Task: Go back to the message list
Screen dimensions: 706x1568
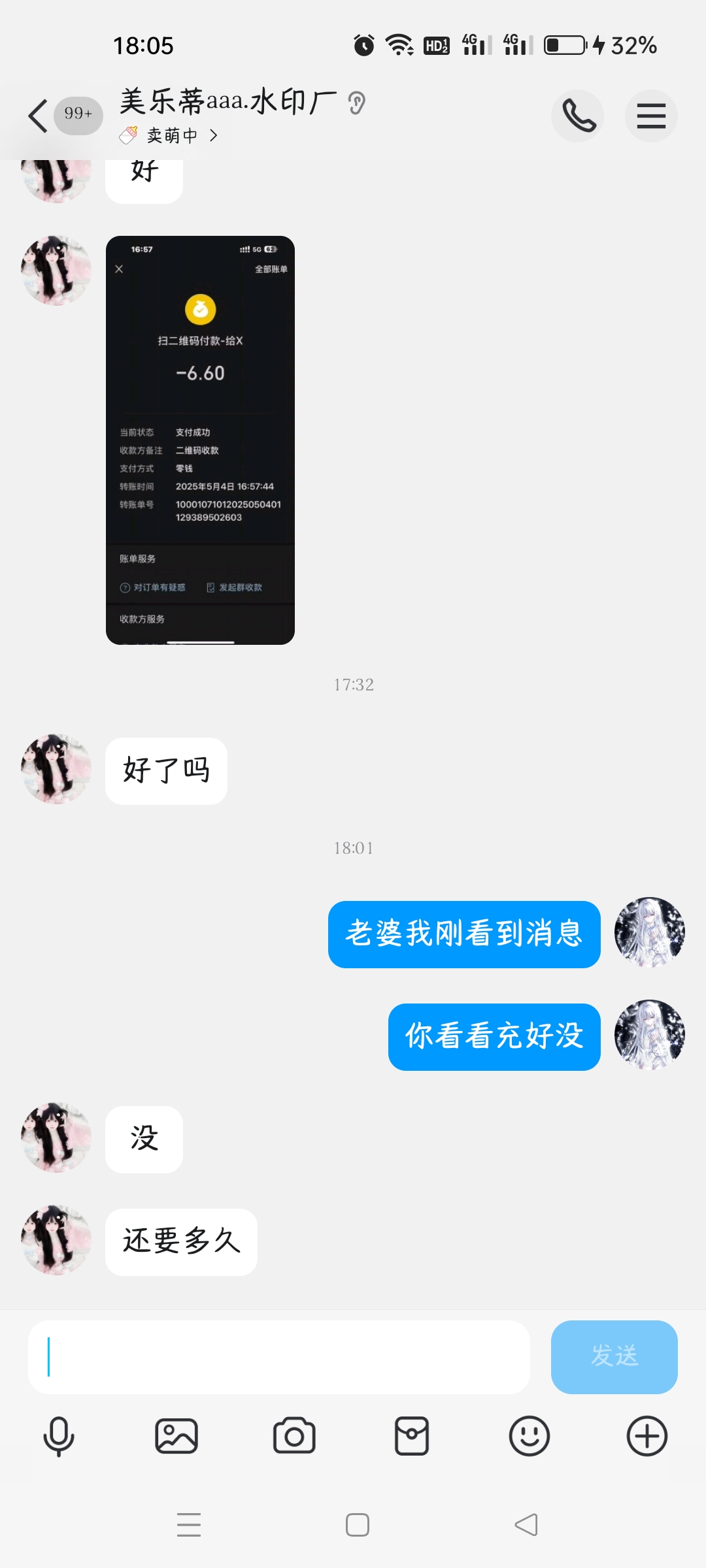Action: 39,116
